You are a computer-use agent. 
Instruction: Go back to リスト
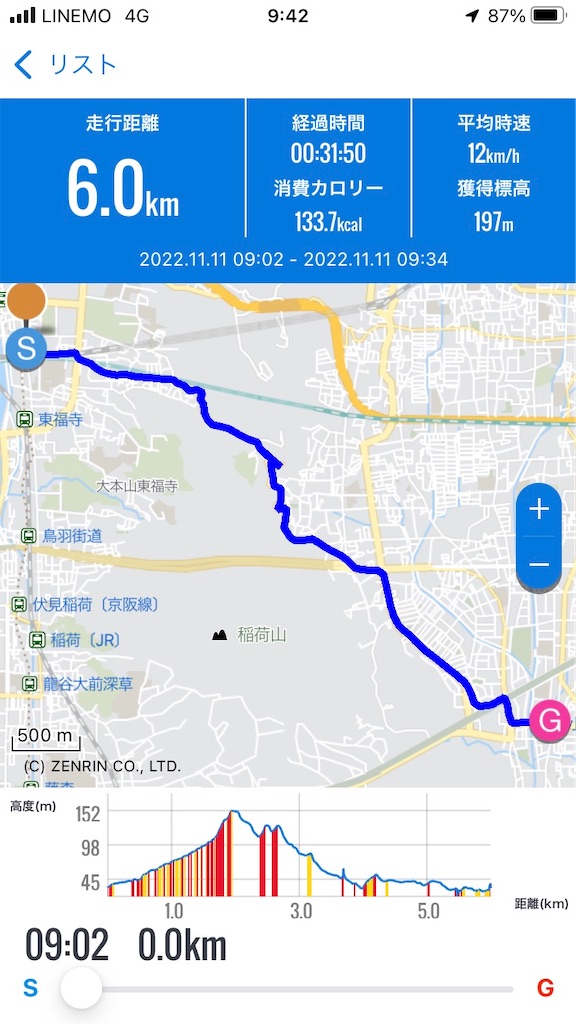pos(65,65)
